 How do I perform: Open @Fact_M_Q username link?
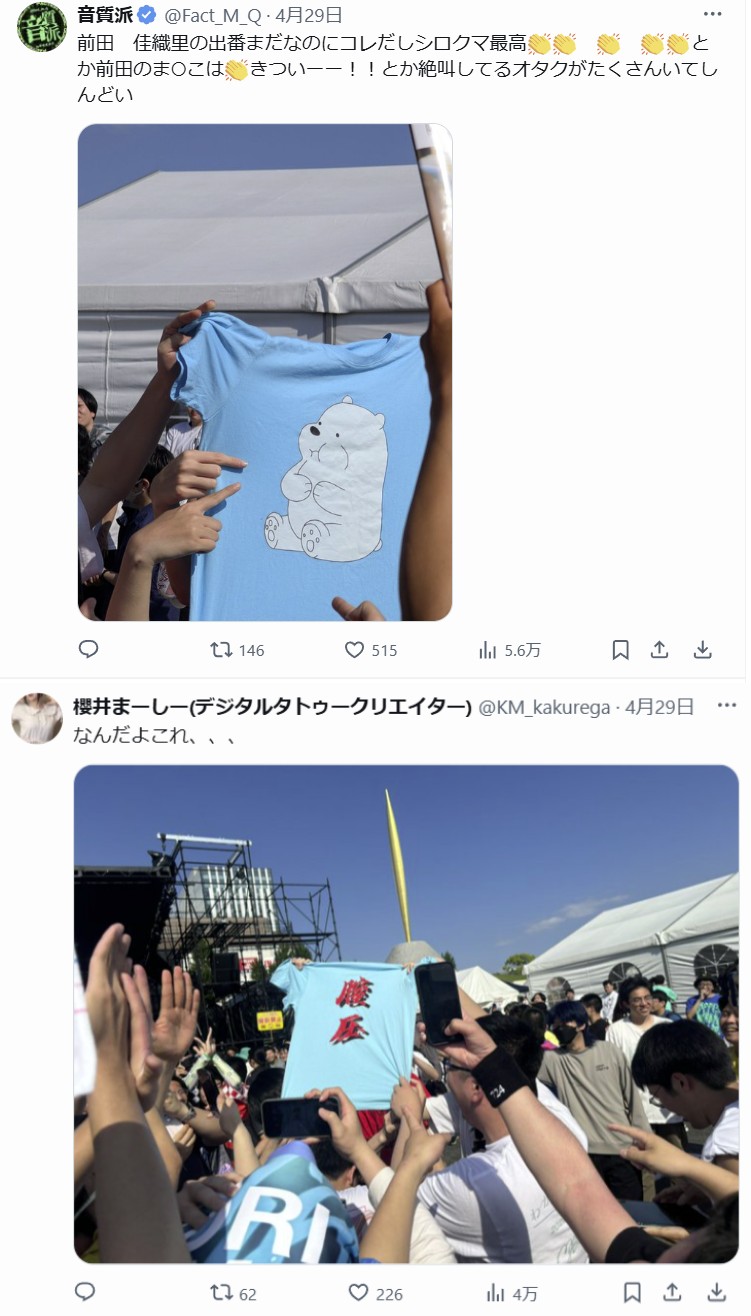214,14
